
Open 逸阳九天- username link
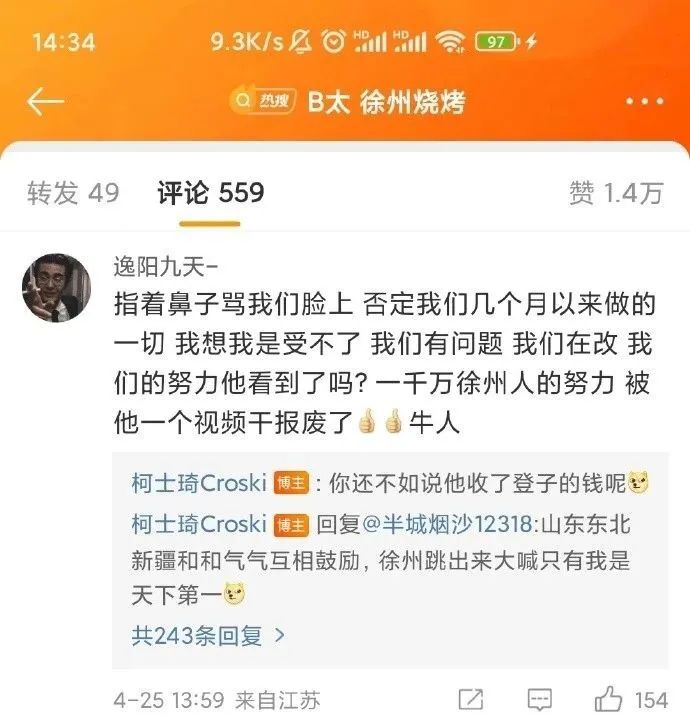pos(174,266)
